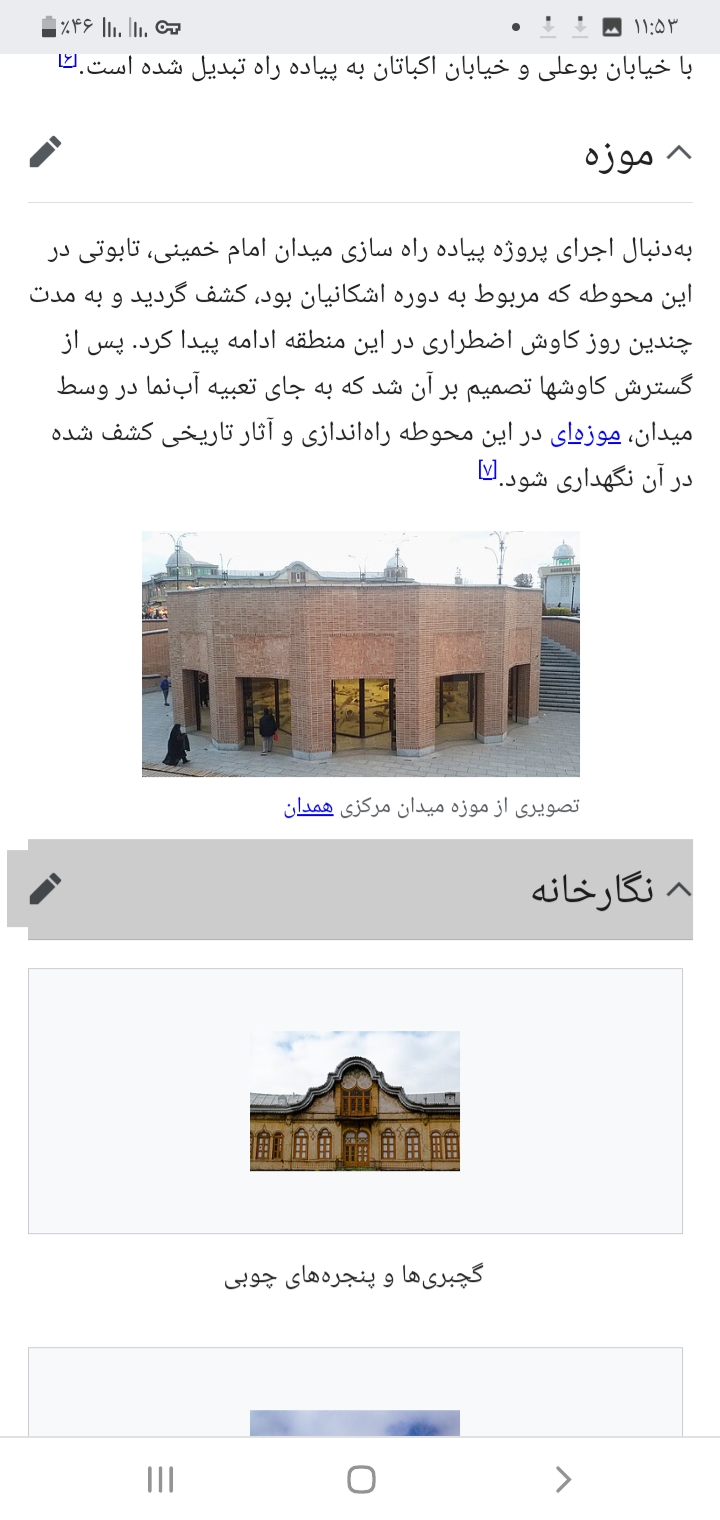Viewport: 720px width, 1520px height.
Task: Open the wooden windows gallery image
Action: [x=355, y=1102]
